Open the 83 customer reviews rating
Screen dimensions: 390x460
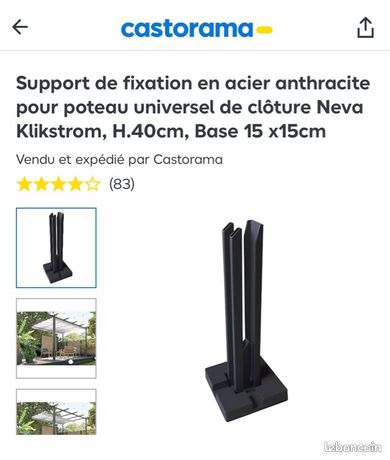[75, 184]
